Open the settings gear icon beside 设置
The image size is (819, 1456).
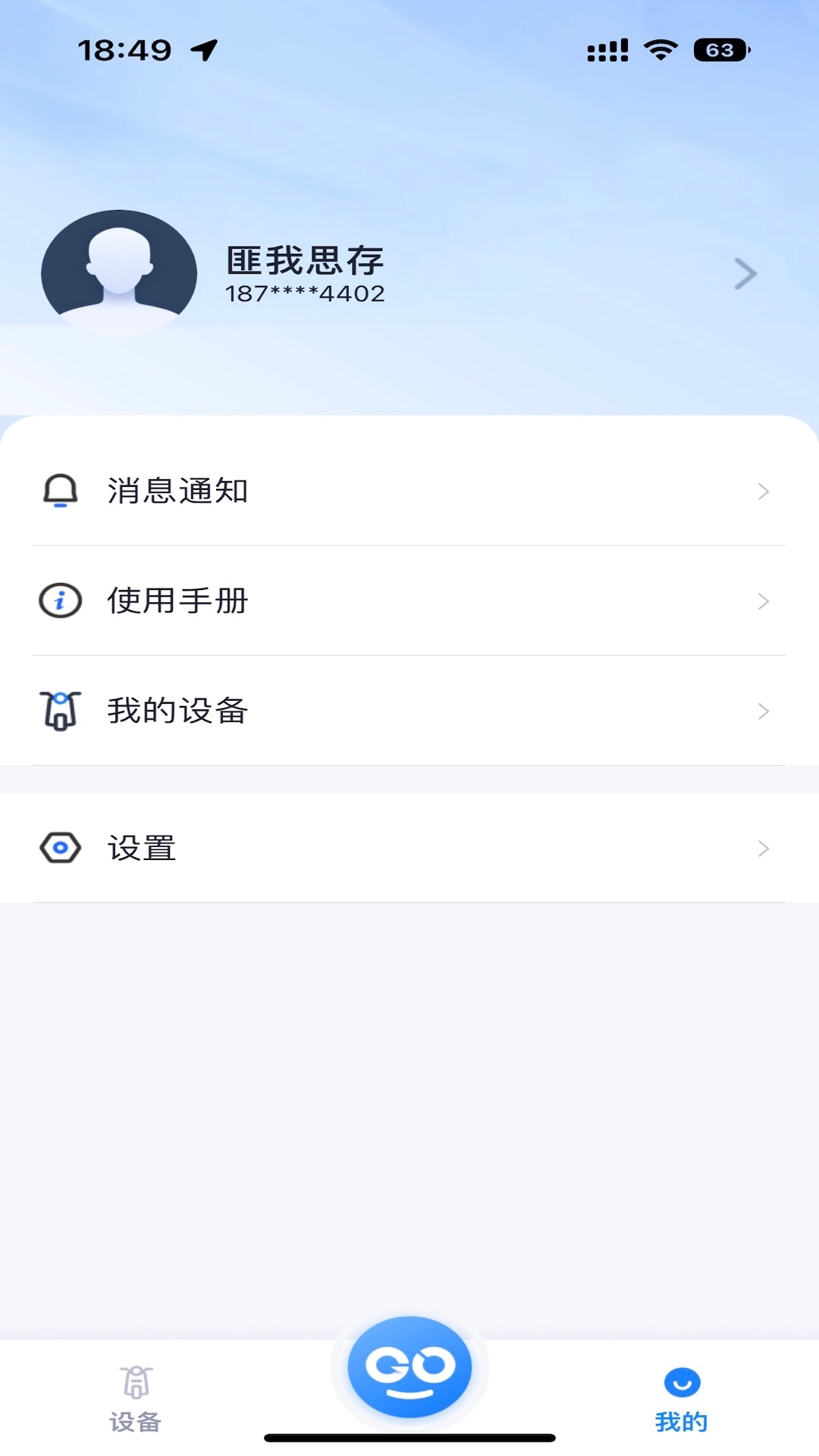click(61, 849)
